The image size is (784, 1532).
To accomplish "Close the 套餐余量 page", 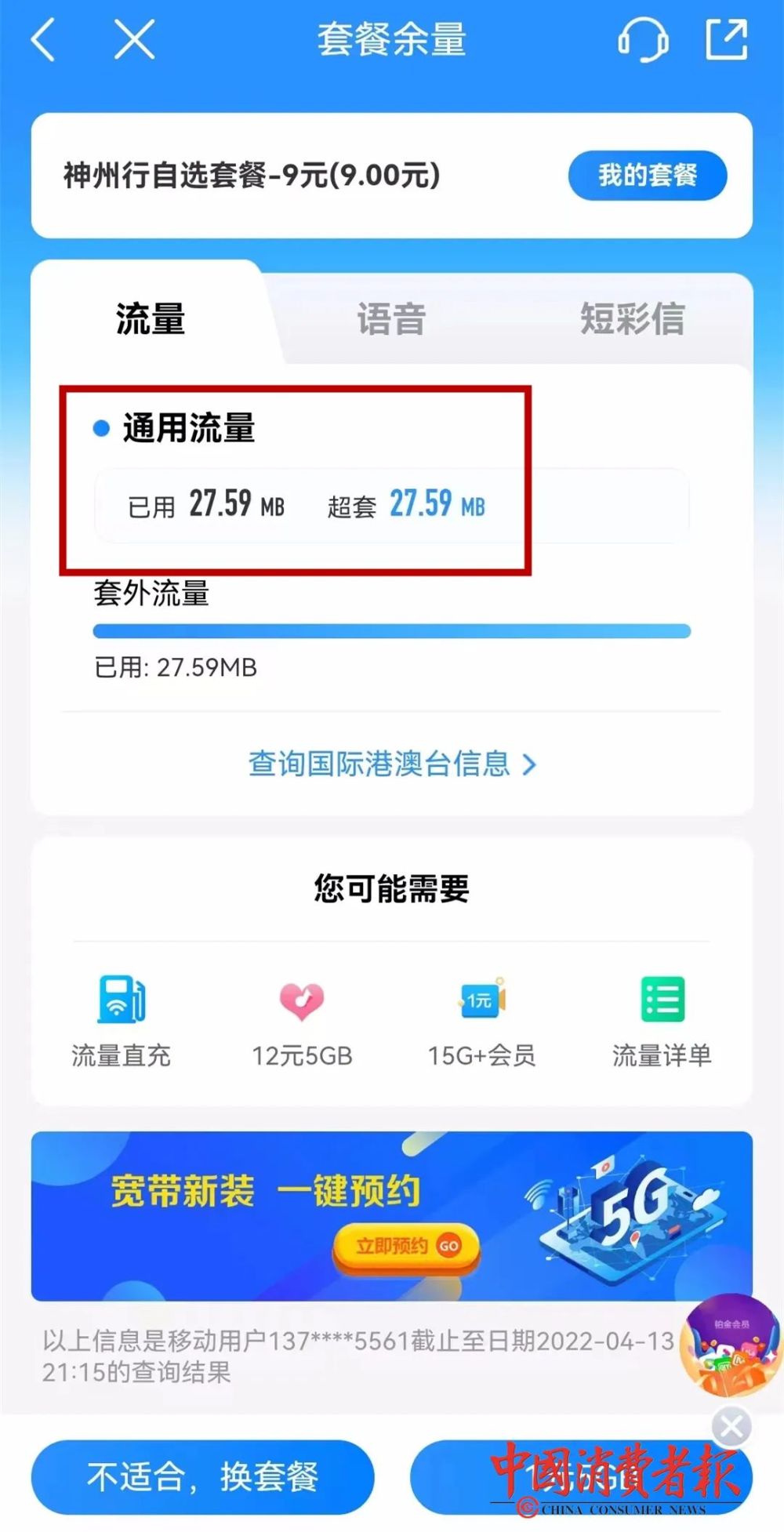I will click(134, 39).
